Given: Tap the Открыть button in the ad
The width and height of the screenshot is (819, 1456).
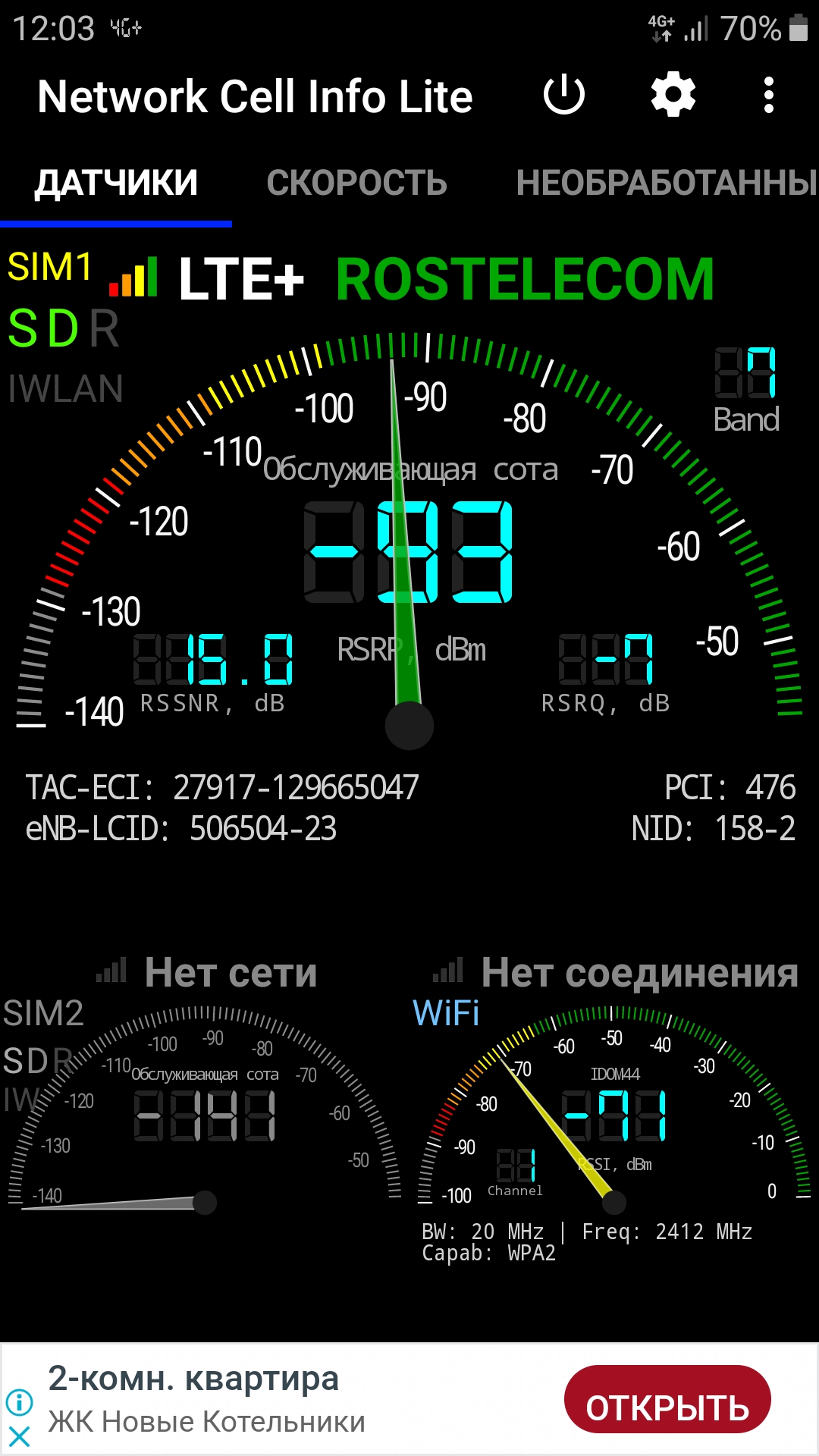Looking at the screenshot, I should 667,1400.
